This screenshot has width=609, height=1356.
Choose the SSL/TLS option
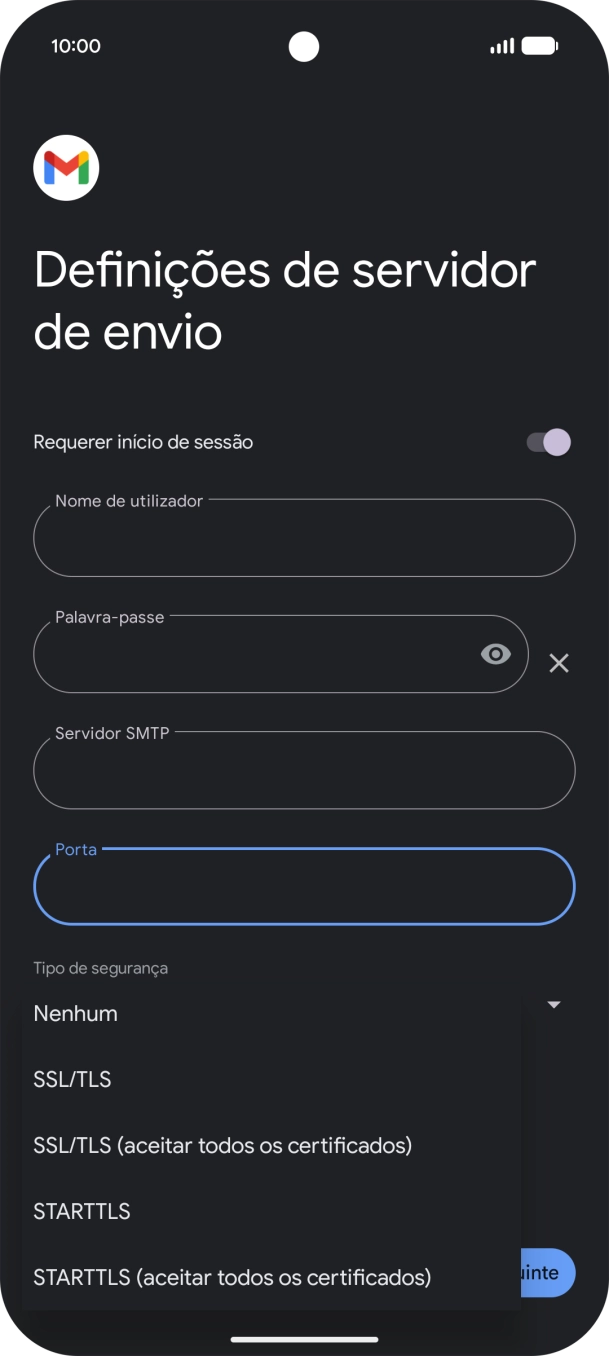pyautogui.click(x=72, y=1080)
